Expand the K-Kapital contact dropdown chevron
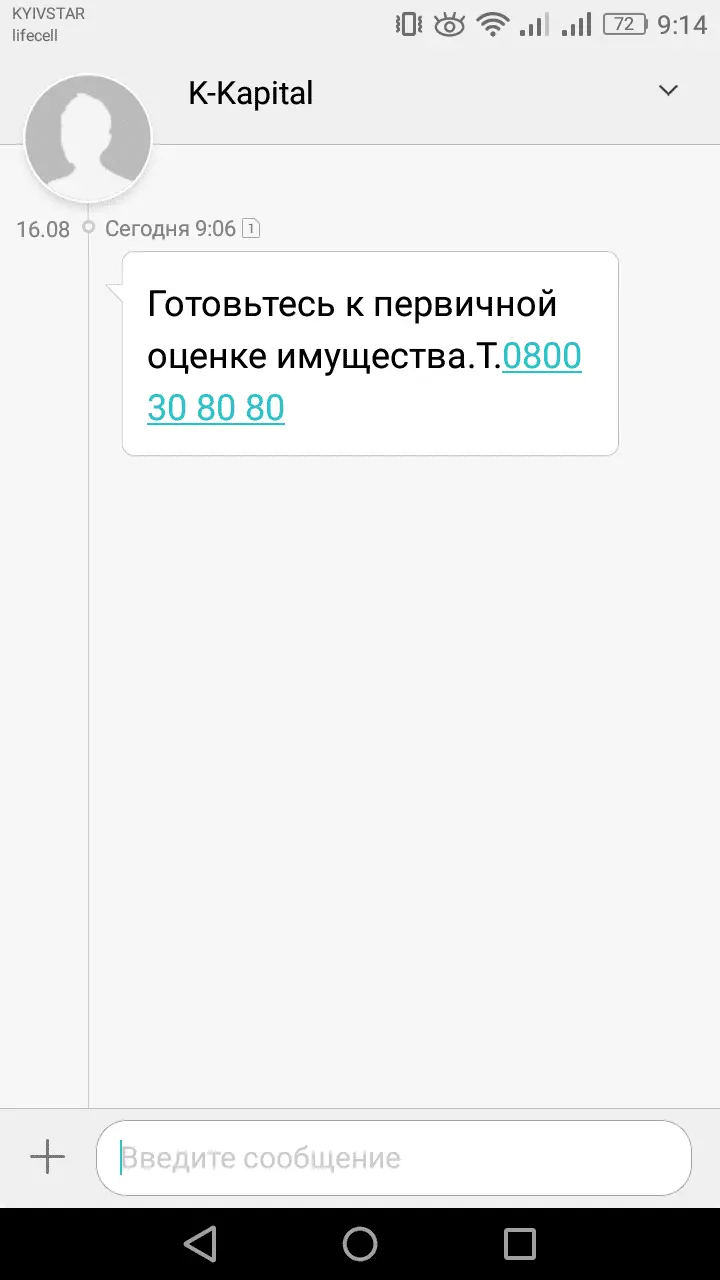 (668, 91)
